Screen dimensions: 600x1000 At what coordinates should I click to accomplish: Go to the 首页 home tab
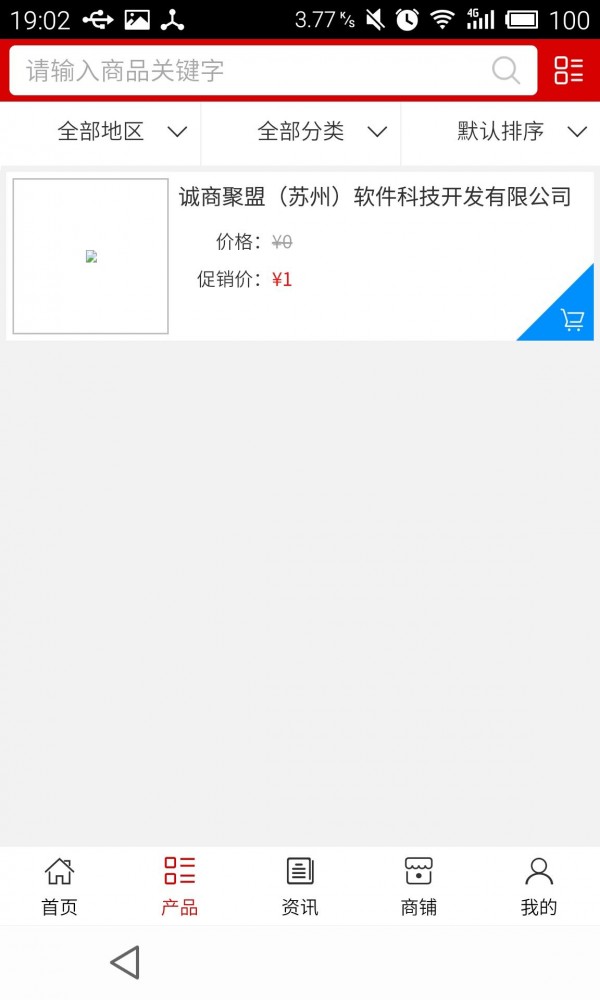[x=59, y=886]
